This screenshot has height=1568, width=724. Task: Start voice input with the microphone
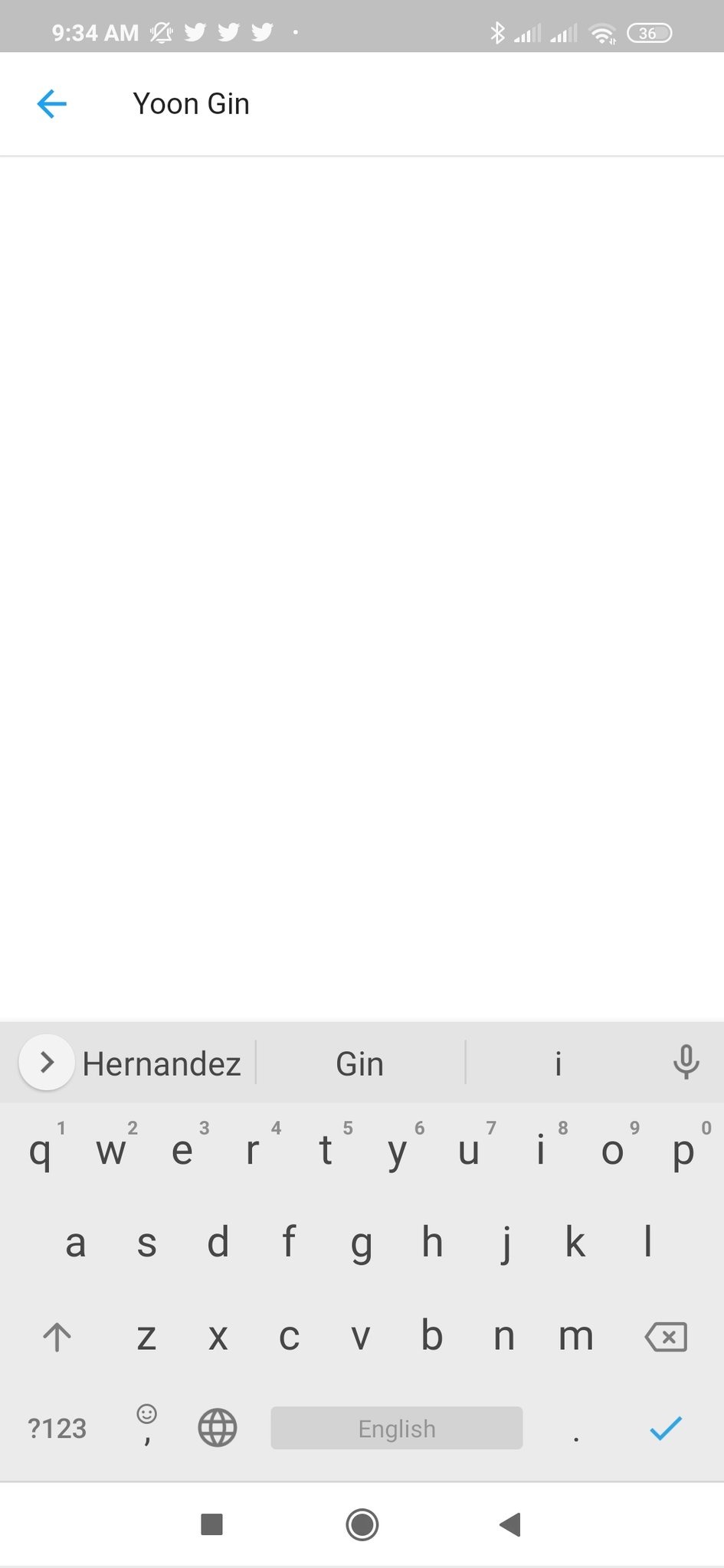tap(686, 1062)
